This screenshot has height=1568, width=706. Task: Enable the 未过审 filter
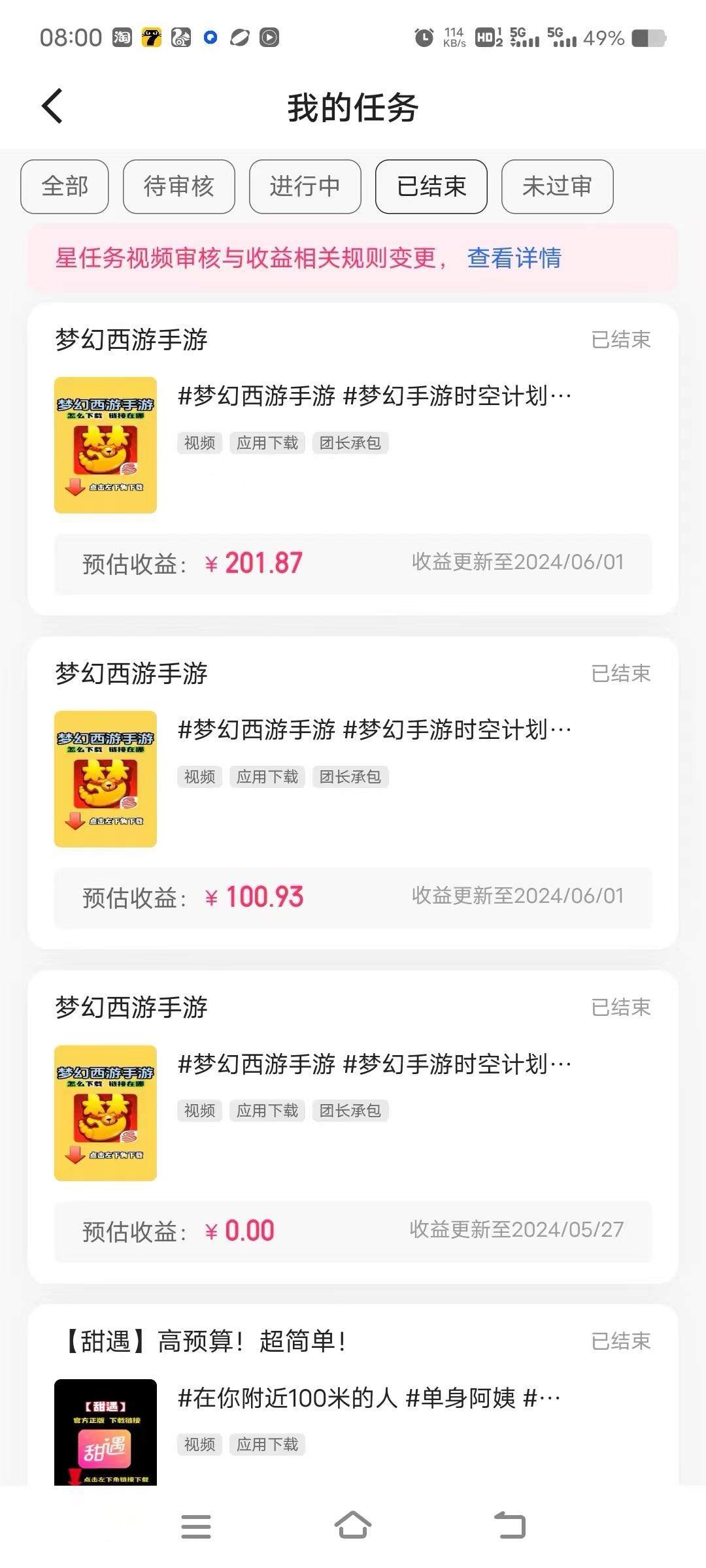point(556,187)
